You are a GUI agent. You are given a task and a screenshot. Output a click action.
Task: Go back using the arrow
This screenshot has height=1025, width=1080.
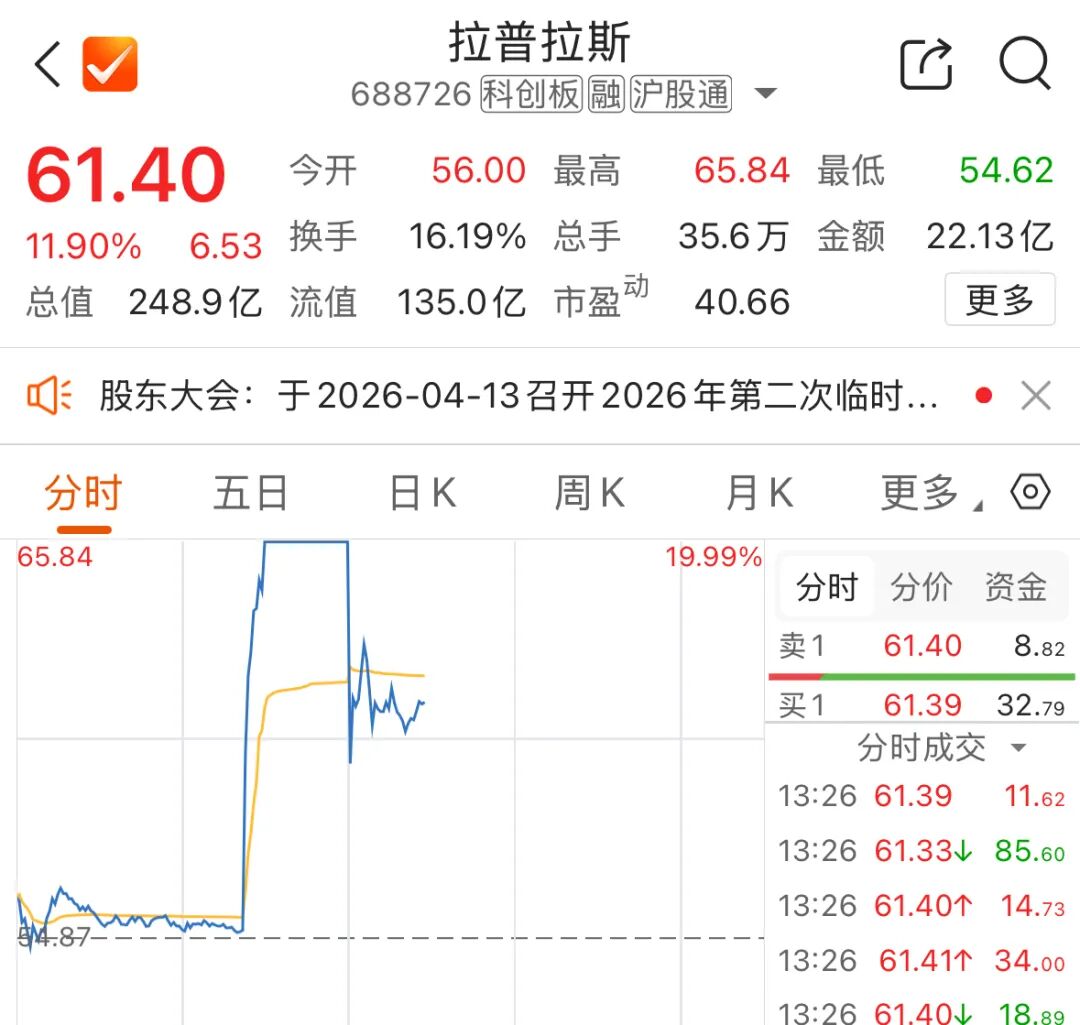[x=47, y=65]
